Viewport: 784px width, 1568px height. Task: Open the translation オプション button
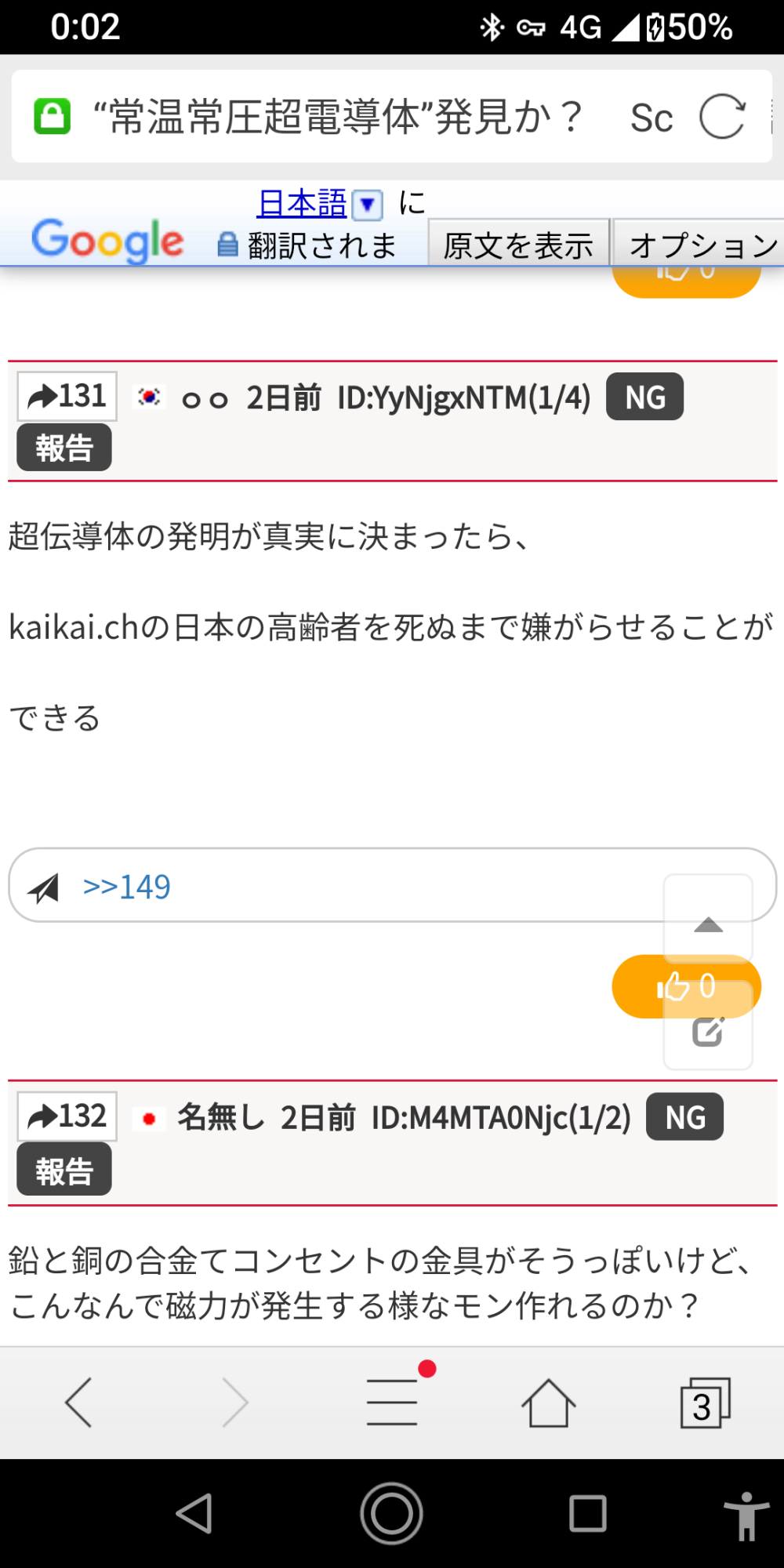[700, 245]
